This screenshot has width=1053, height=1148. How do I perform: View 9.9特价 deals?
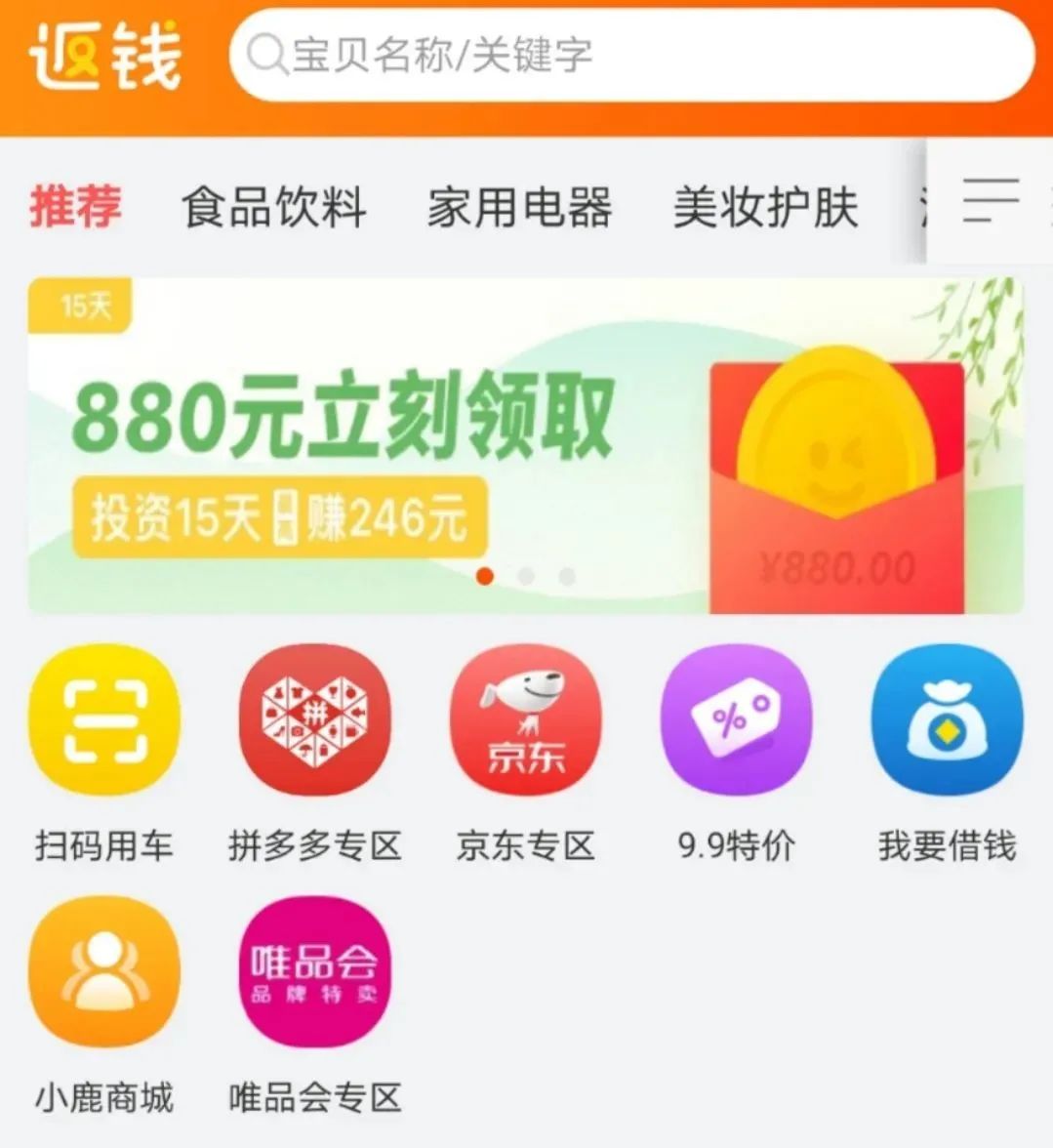coord(736,720)
